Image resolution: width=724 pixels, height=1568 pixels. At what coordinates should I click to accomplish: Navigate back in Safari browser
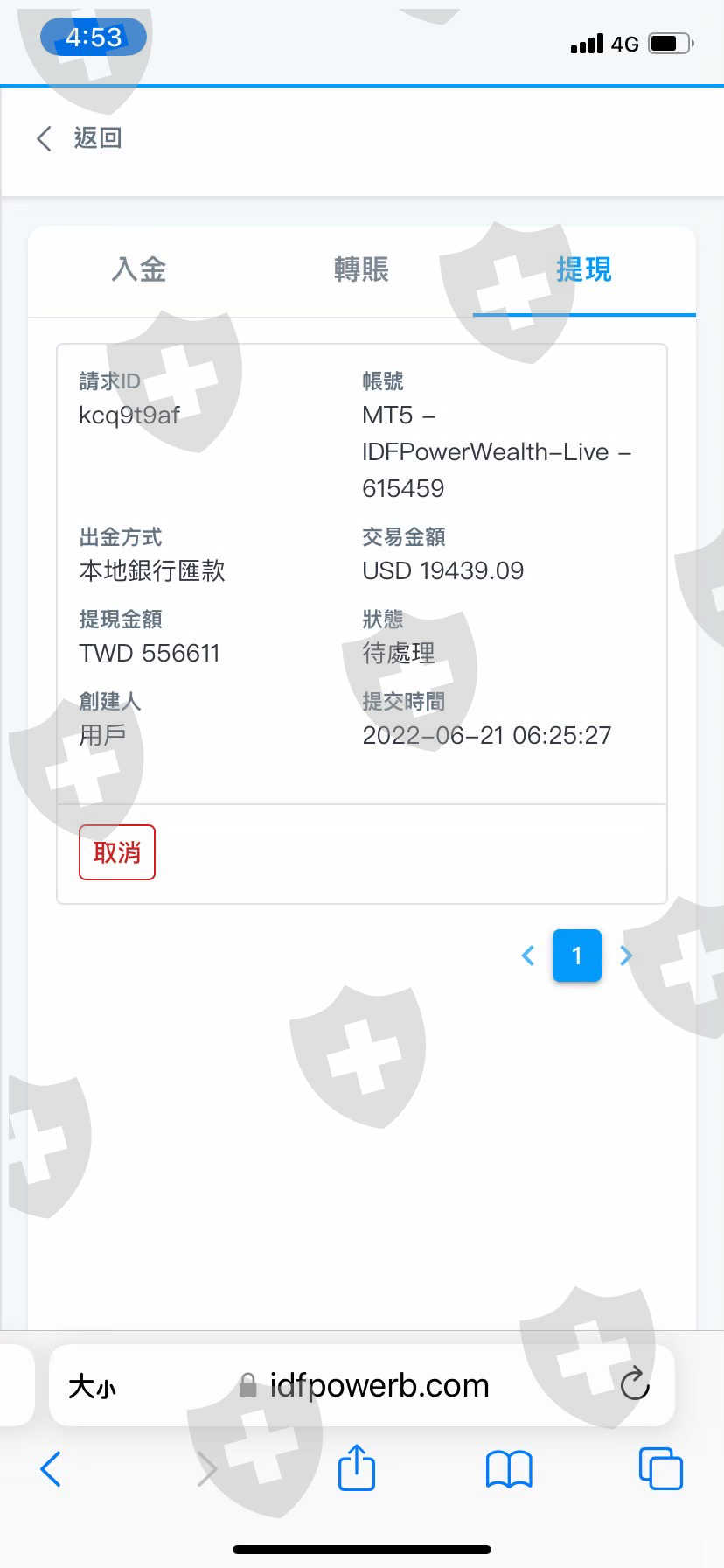[x=51, y=1469]
